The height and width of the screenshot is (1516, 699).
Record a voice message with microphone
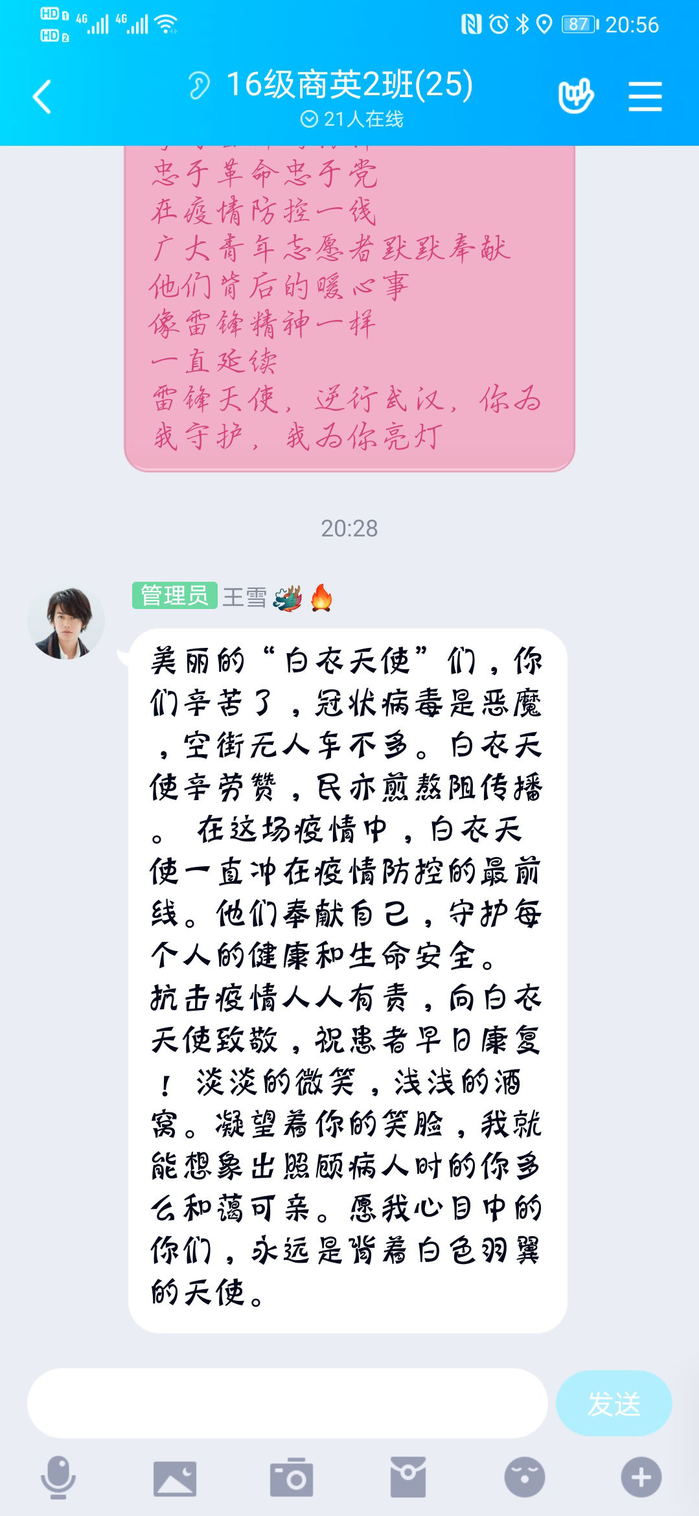pyautogui.click(x=59, y=1477)
